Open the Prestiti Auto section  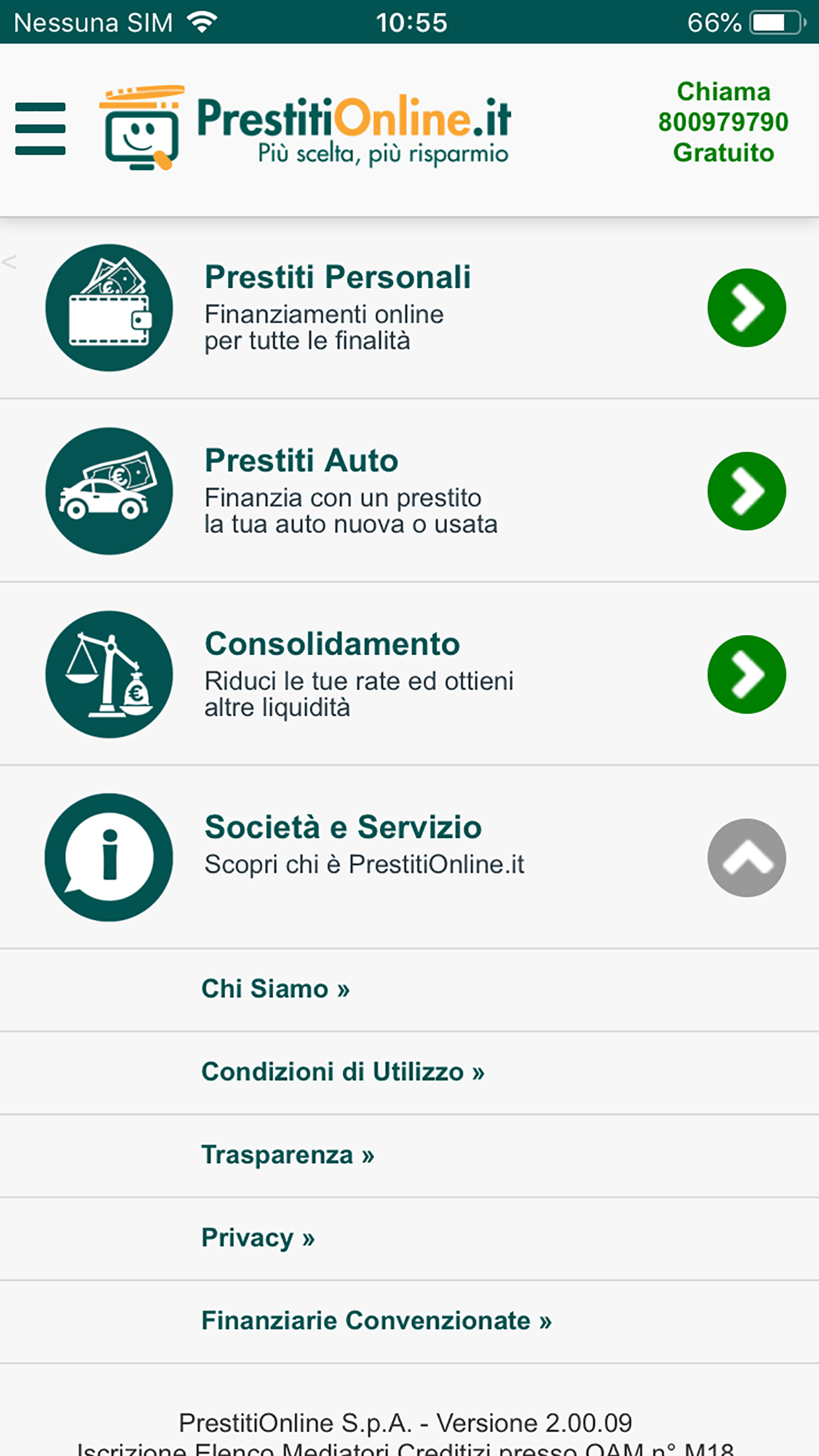coord(746,491)
